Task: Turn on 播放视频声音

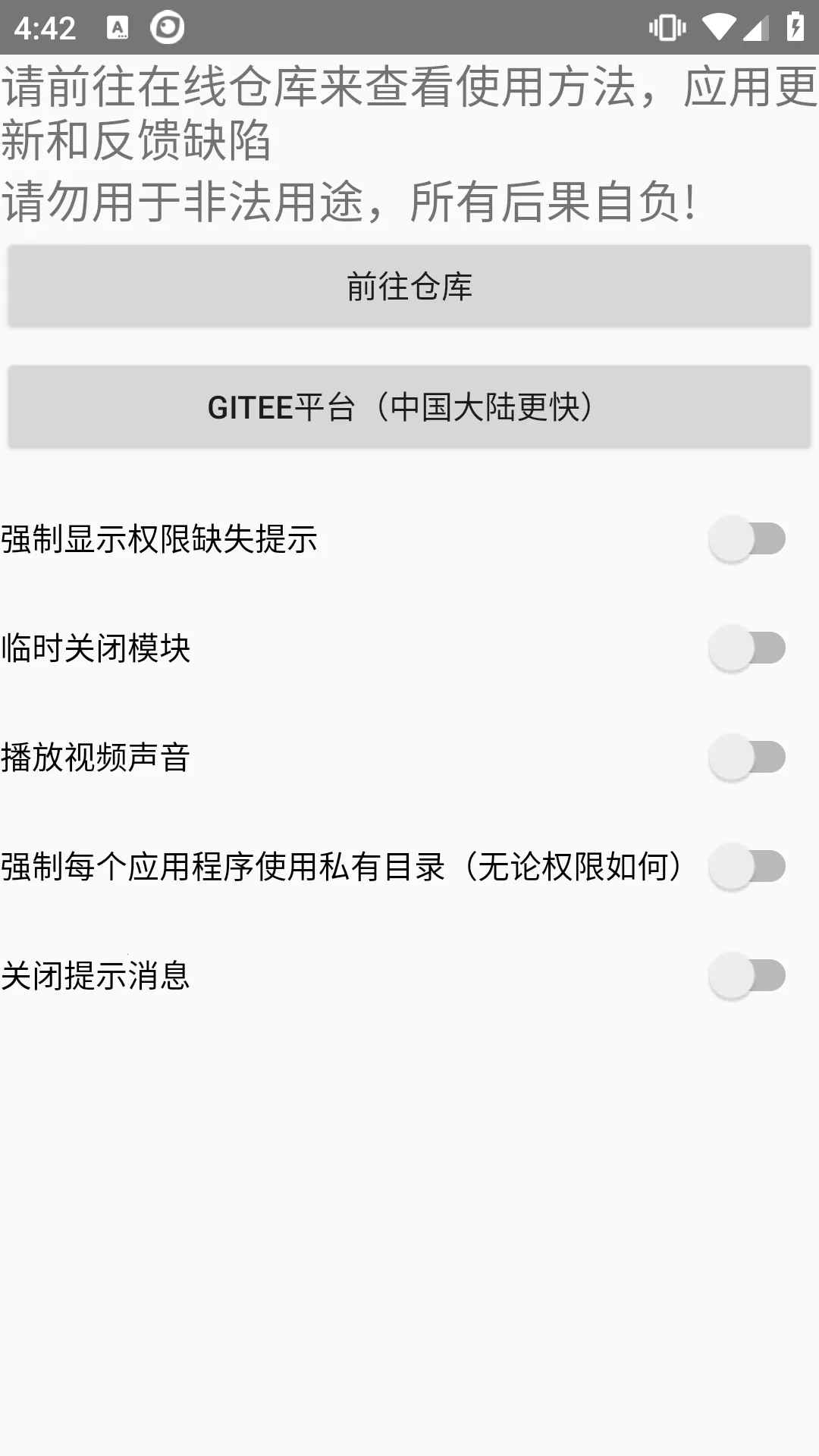Action: pyautogui.click(x=747, y=758)
